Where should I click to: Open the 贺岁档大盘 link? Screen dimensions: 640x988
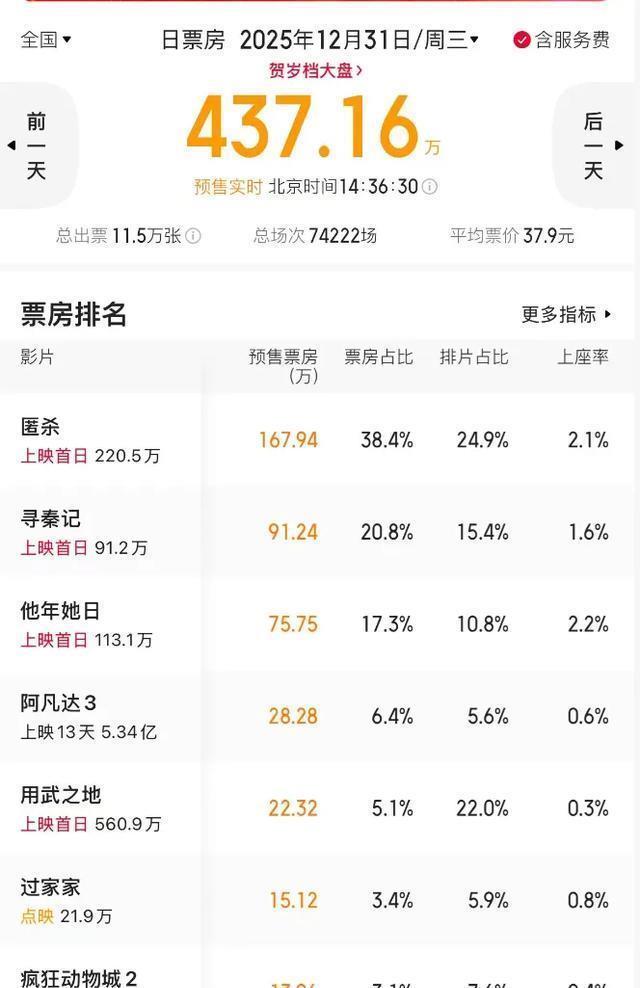click(315, 70)
